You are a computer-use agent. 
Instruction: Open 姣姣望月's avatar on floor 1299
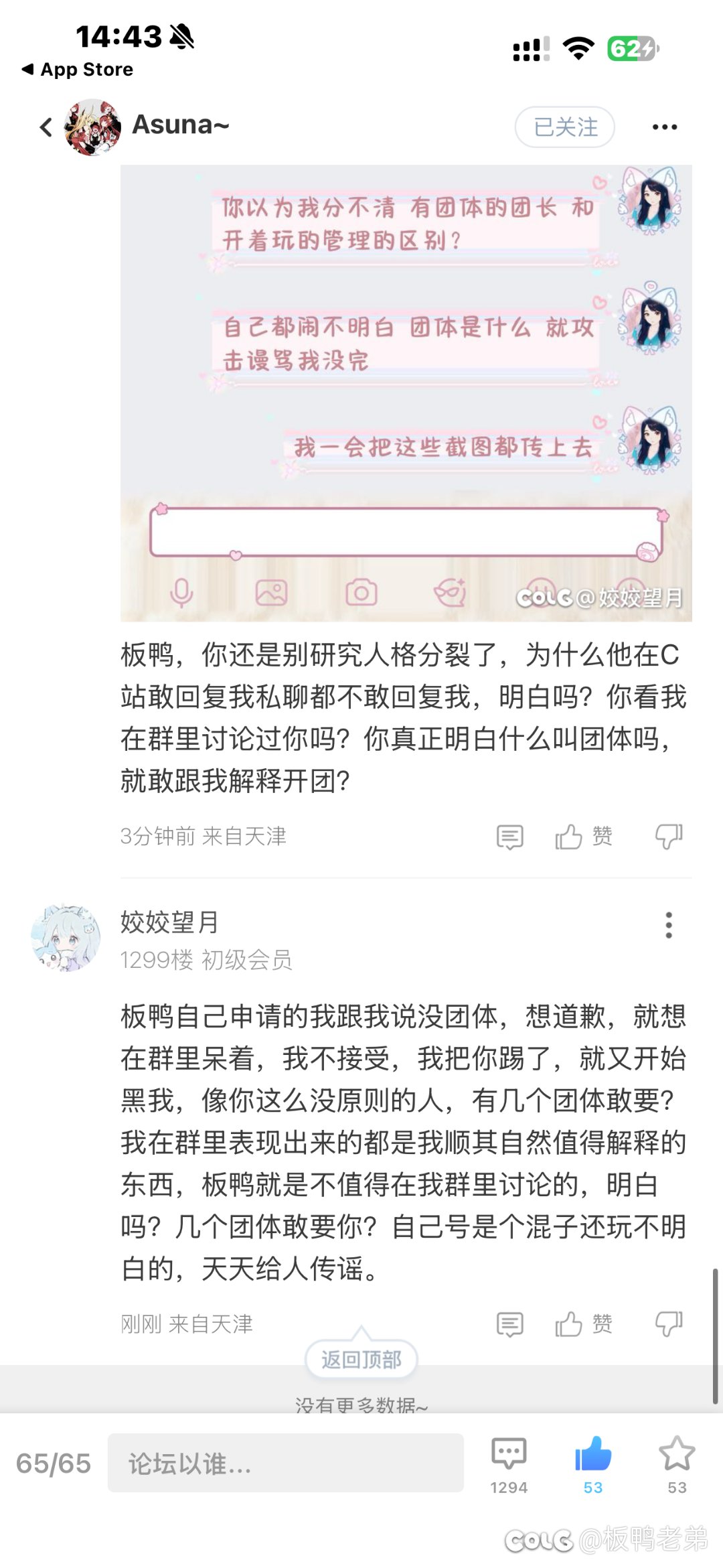(x=66, y=938)
